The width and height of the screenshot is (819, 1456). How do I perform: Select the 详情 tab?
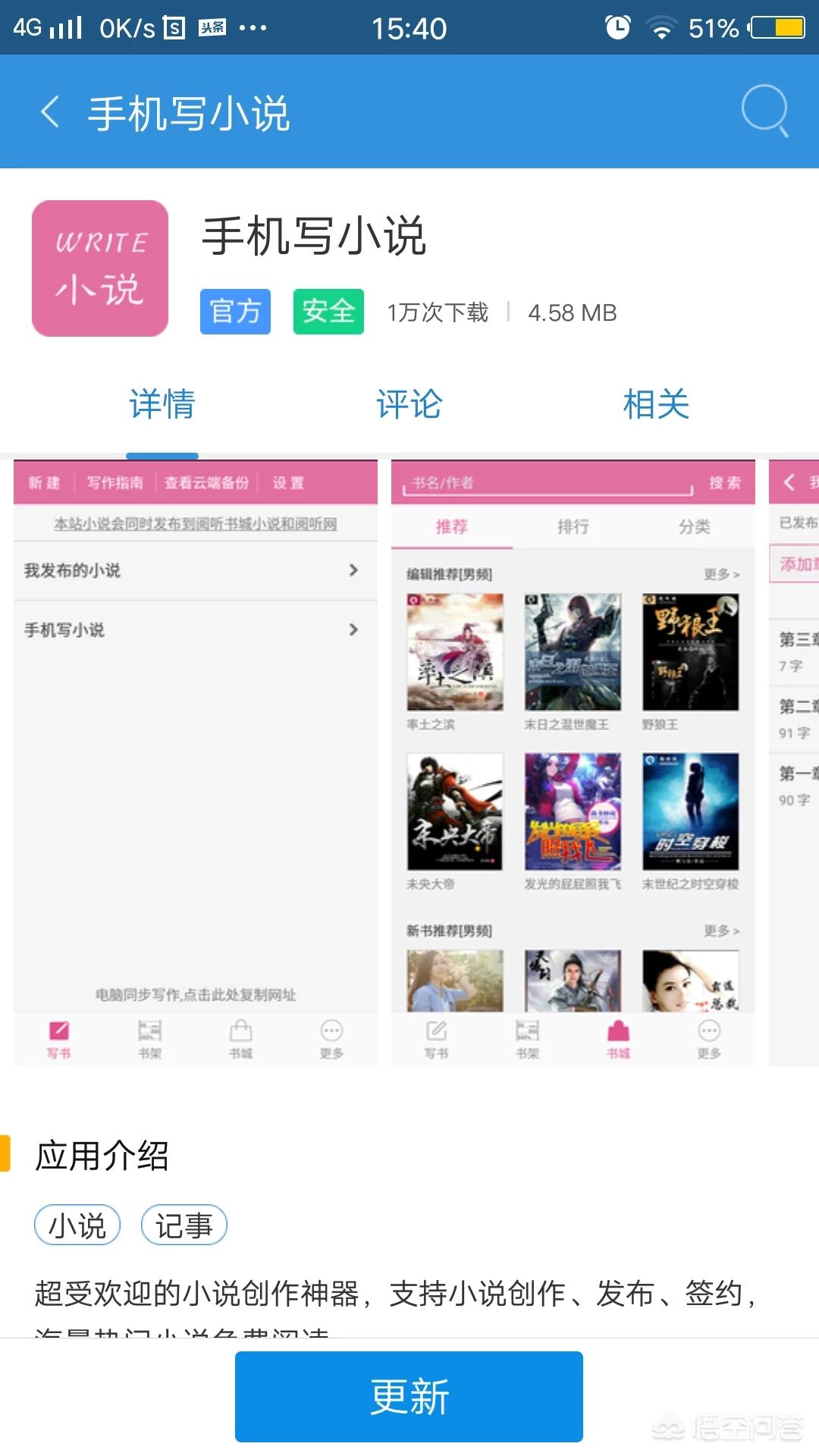(162, 404)
